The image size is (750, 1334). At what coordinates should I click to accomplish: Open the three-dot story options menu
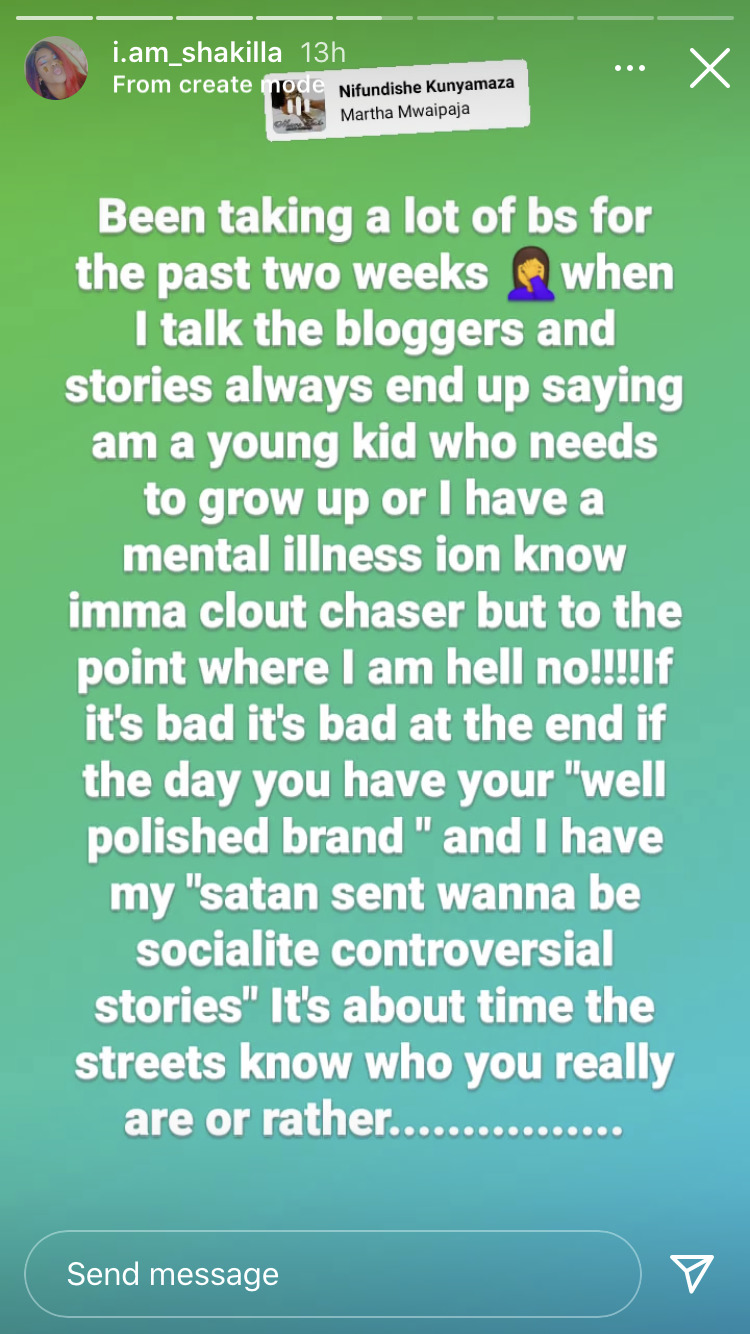click(630, 69)
